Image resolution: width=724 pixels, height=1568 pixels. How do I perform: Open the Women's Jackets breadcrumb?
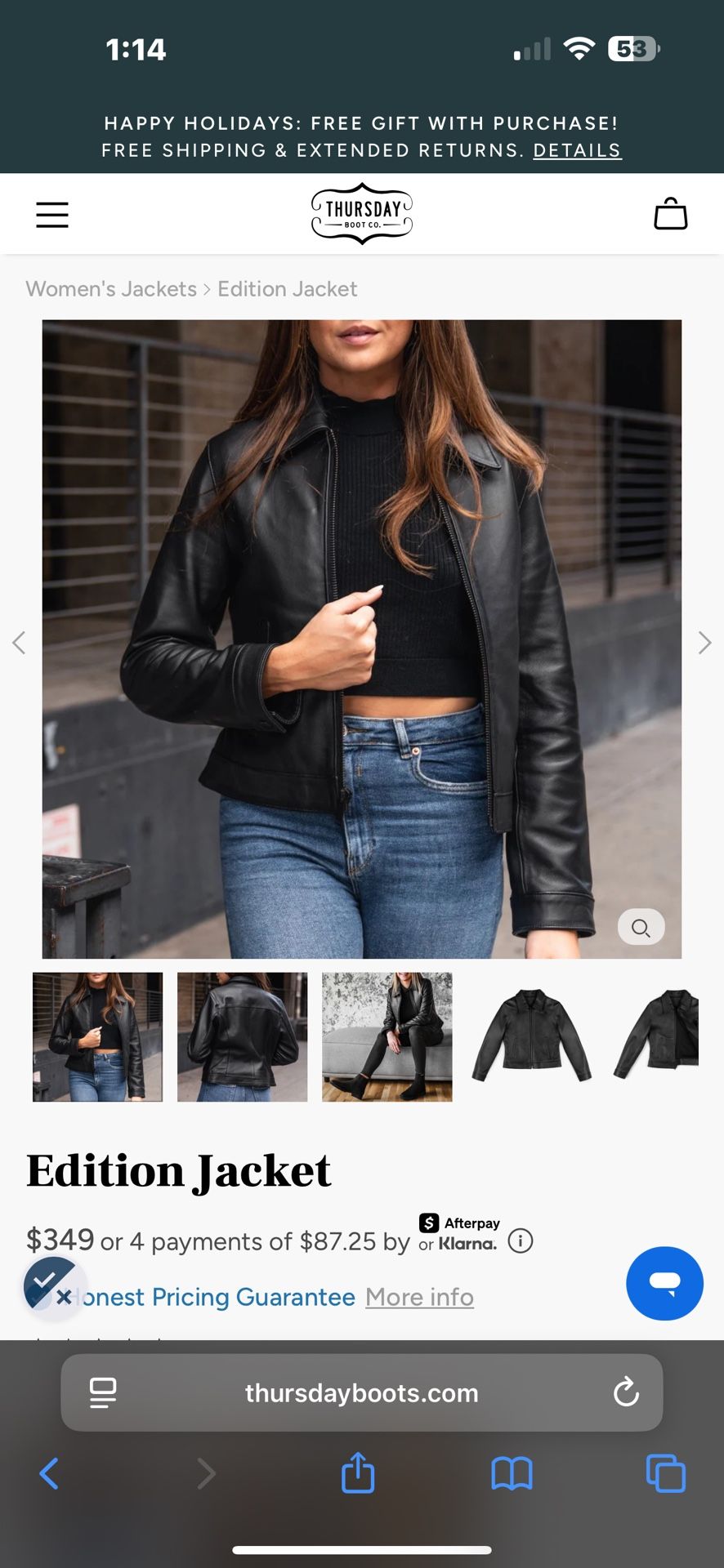[109, 288]
